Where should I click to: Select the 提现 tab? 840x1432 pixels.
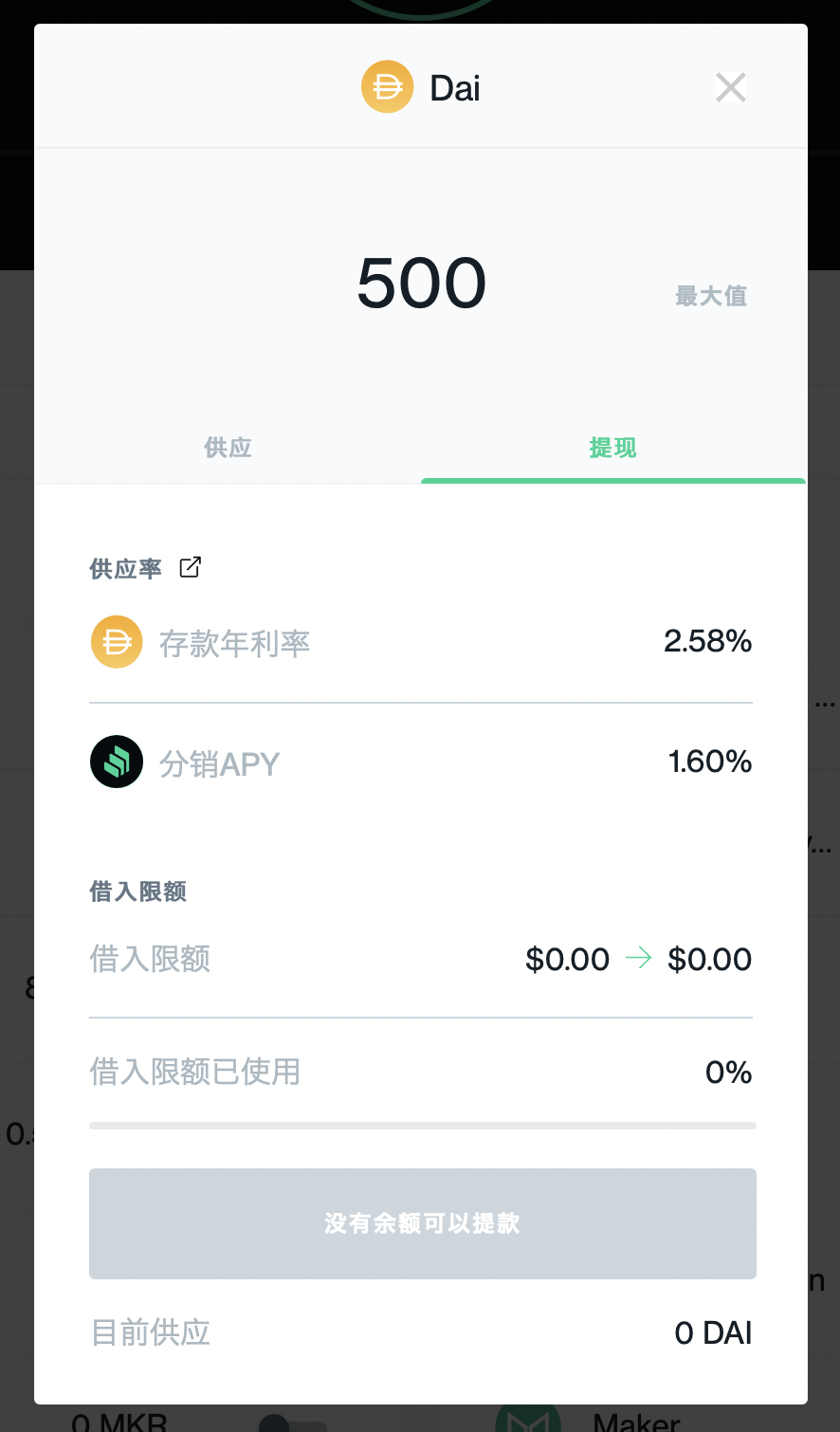(x=612, y=448)
